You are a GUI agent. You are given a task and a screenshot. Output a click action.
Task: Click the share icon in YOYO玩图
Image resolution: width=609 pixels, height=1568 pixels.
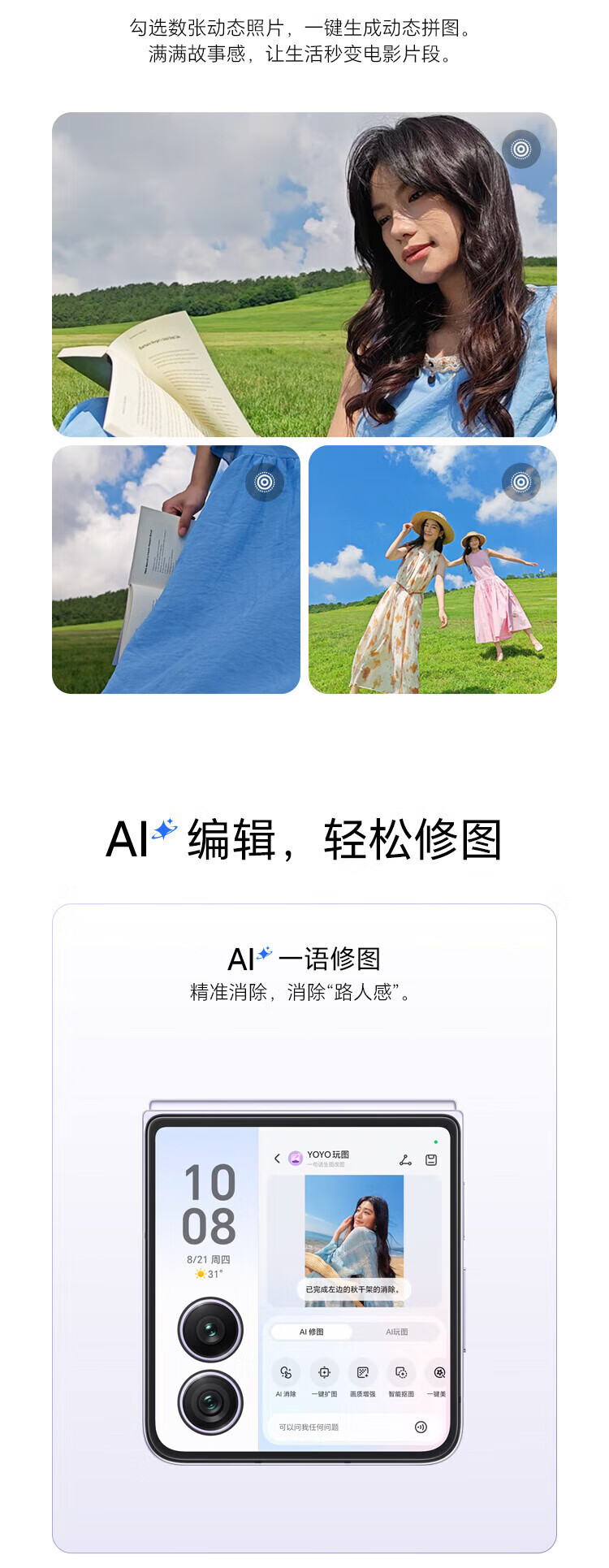(x=406, y=1160)
